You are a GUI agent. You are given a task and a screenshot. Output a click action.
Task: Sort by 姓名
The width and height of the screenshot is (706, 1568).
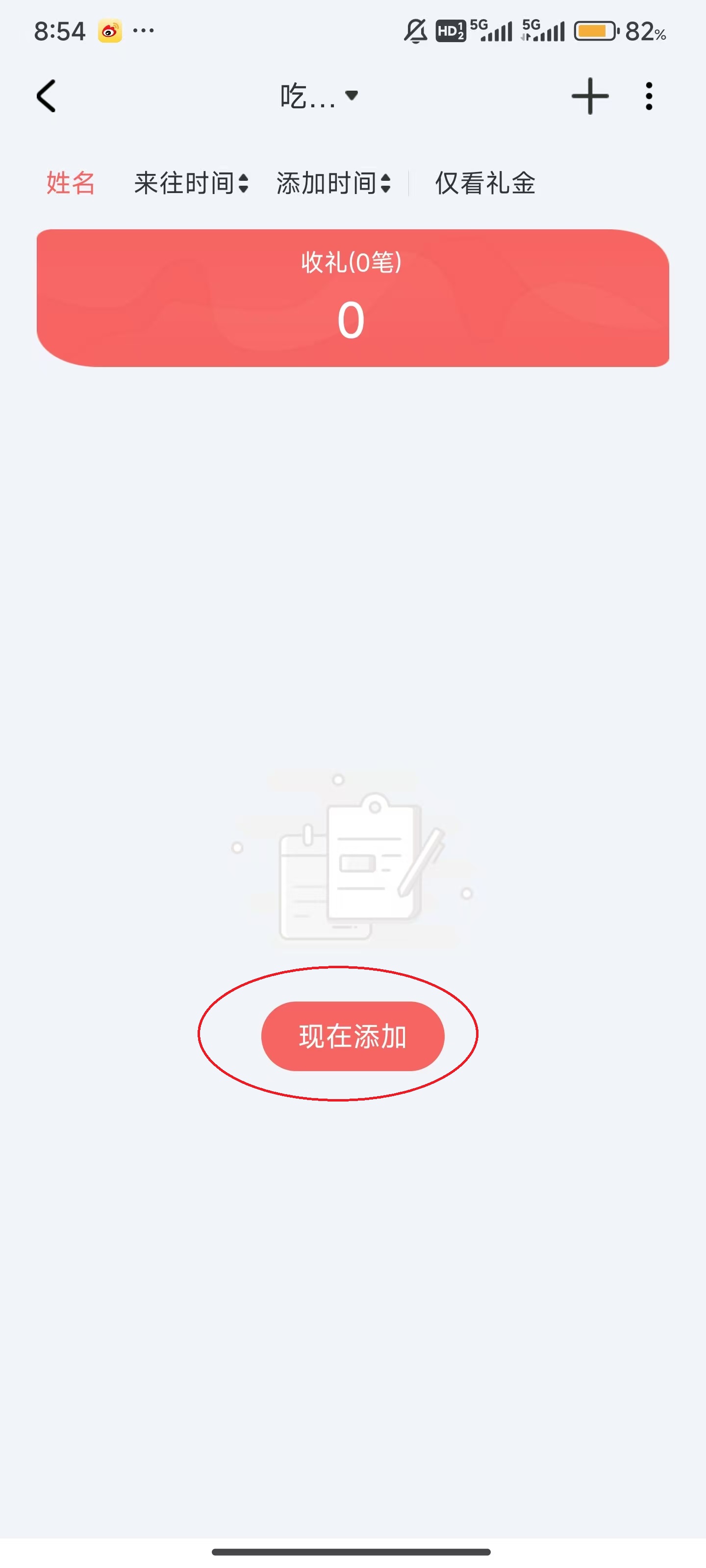tap(71, 183)
